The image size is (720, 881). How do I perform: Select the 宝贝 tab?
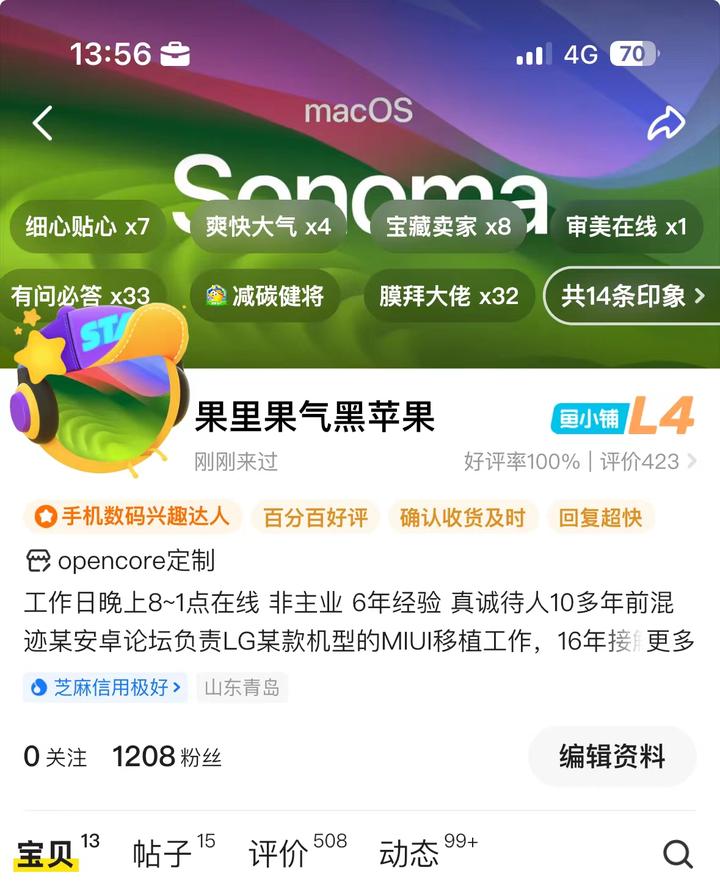pos(46,853)
